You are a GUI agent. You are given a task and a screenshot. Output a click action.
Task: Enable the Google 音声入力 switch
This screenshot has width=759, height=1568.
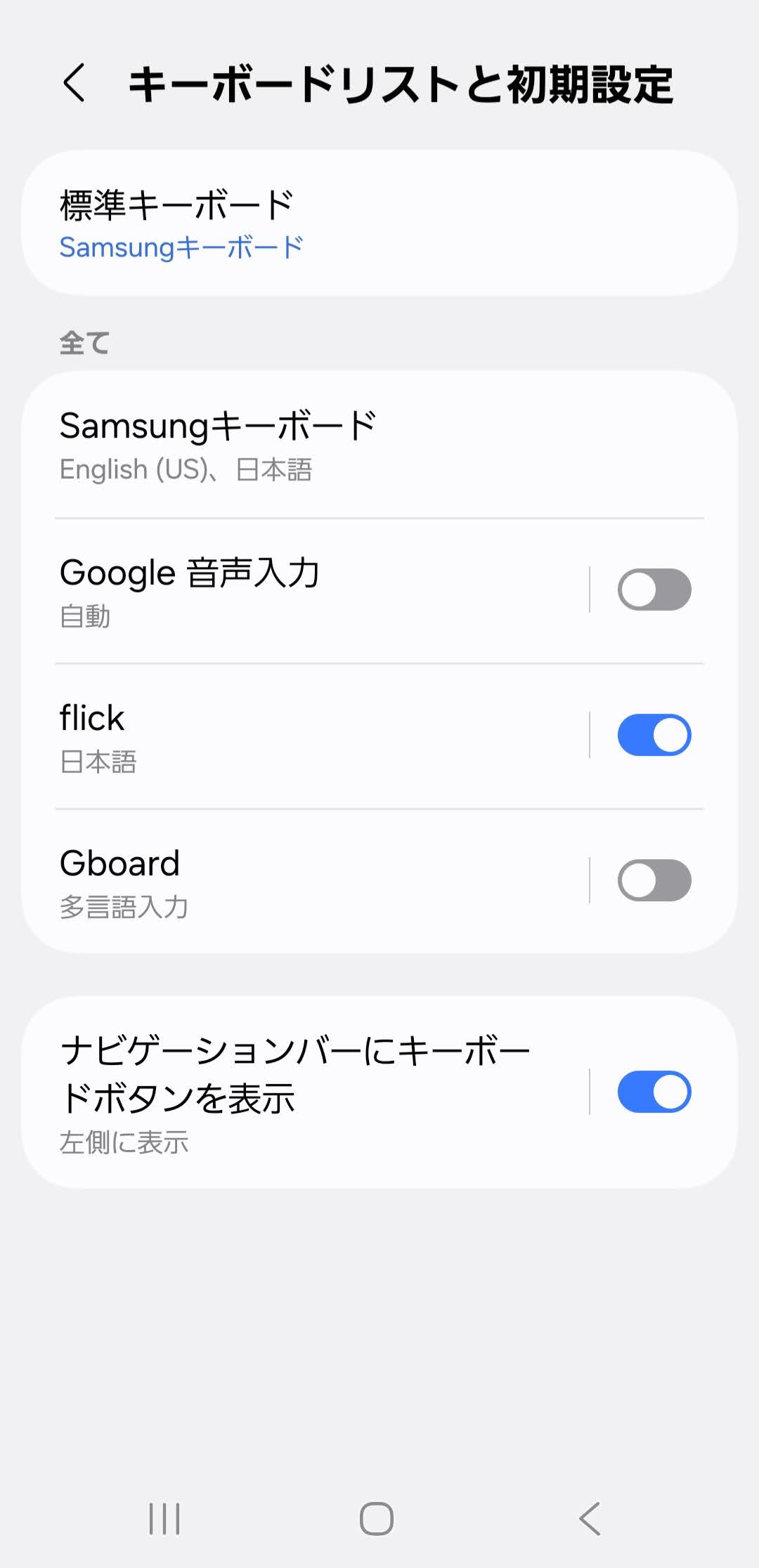654,589
